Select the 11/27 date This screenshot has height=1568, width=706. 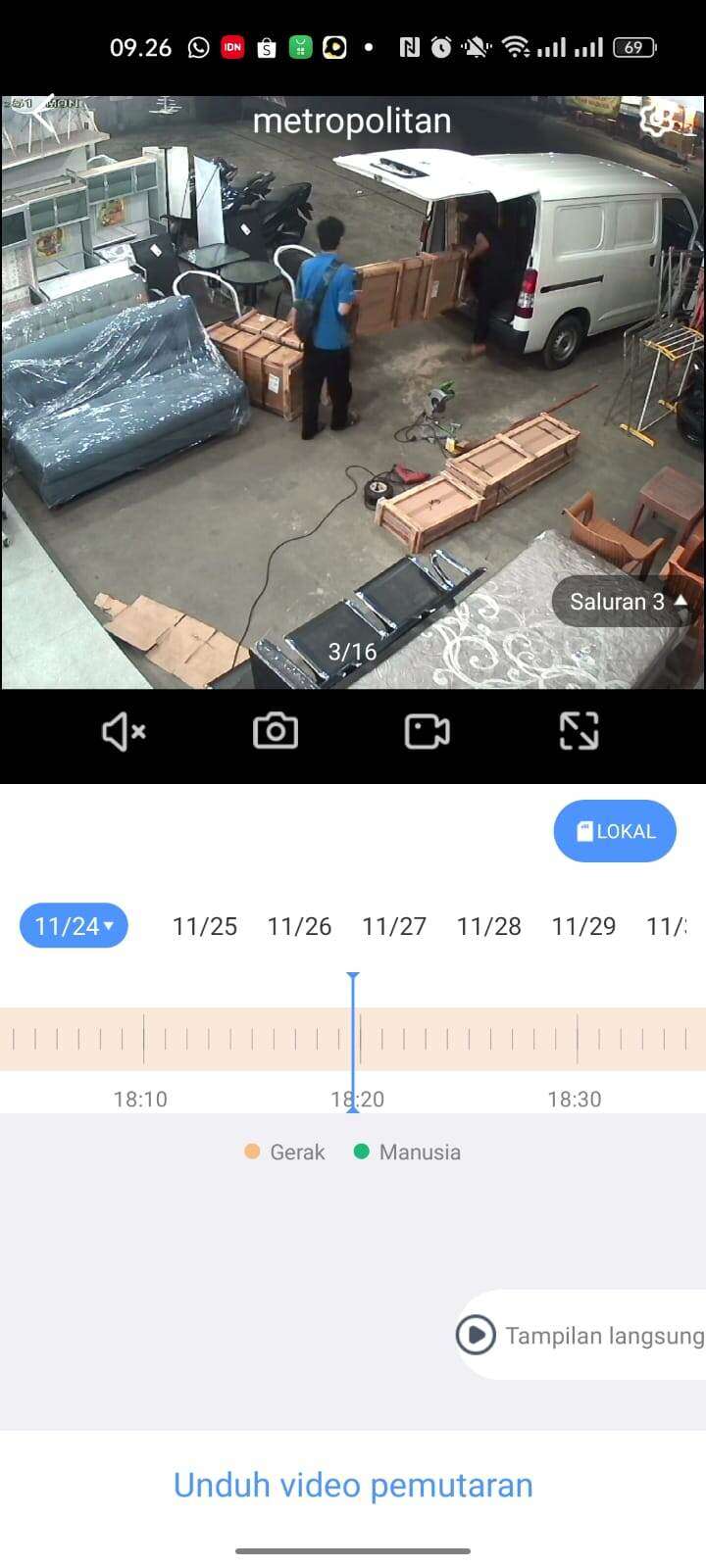[x=394, y=926]
